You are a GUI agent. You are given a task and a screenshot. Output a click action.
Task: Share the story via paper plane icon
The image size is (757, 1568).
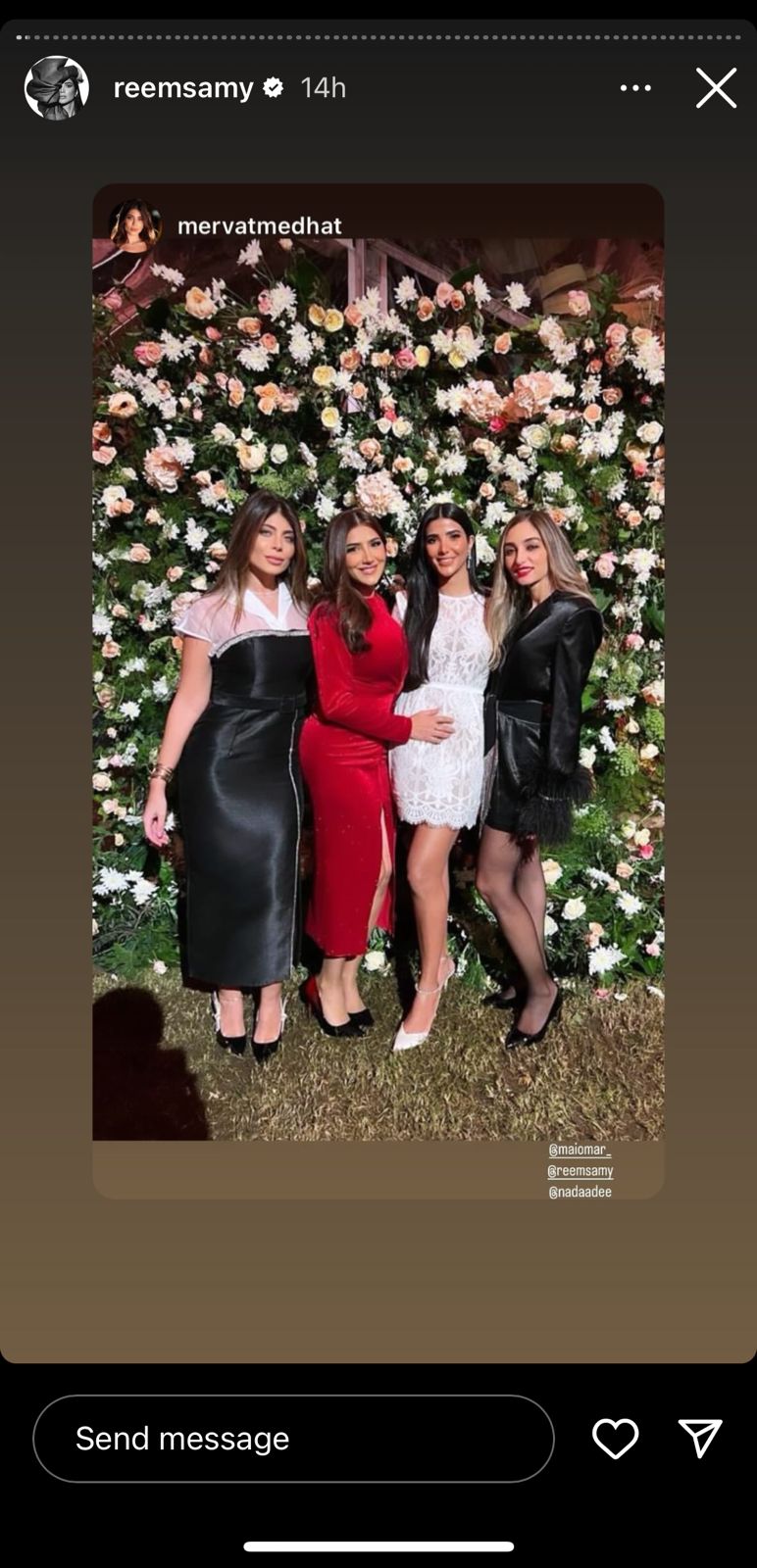pyautogui.click(x=700, y=1439)
